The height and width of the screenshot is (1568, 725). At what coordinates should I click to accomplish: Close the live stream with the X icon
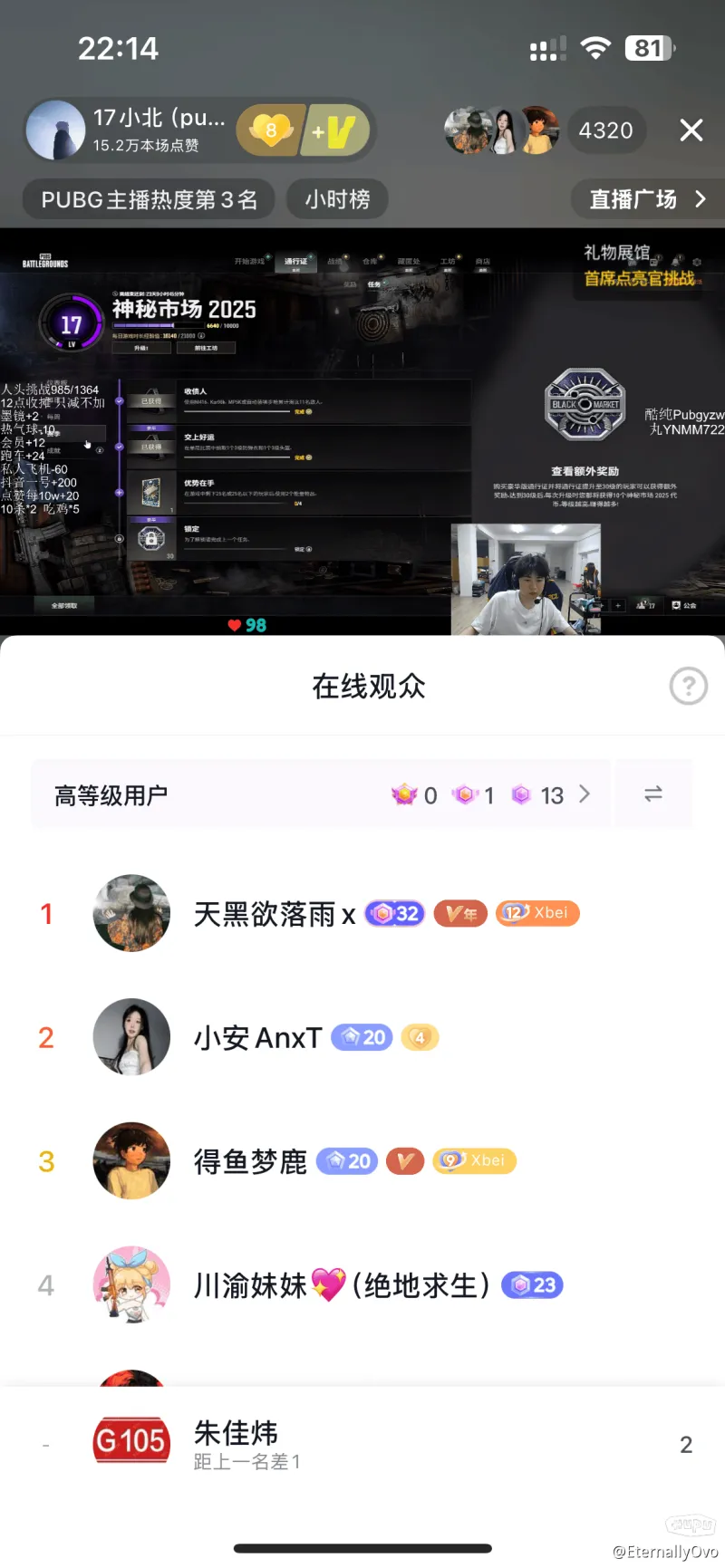click(691, 130)
